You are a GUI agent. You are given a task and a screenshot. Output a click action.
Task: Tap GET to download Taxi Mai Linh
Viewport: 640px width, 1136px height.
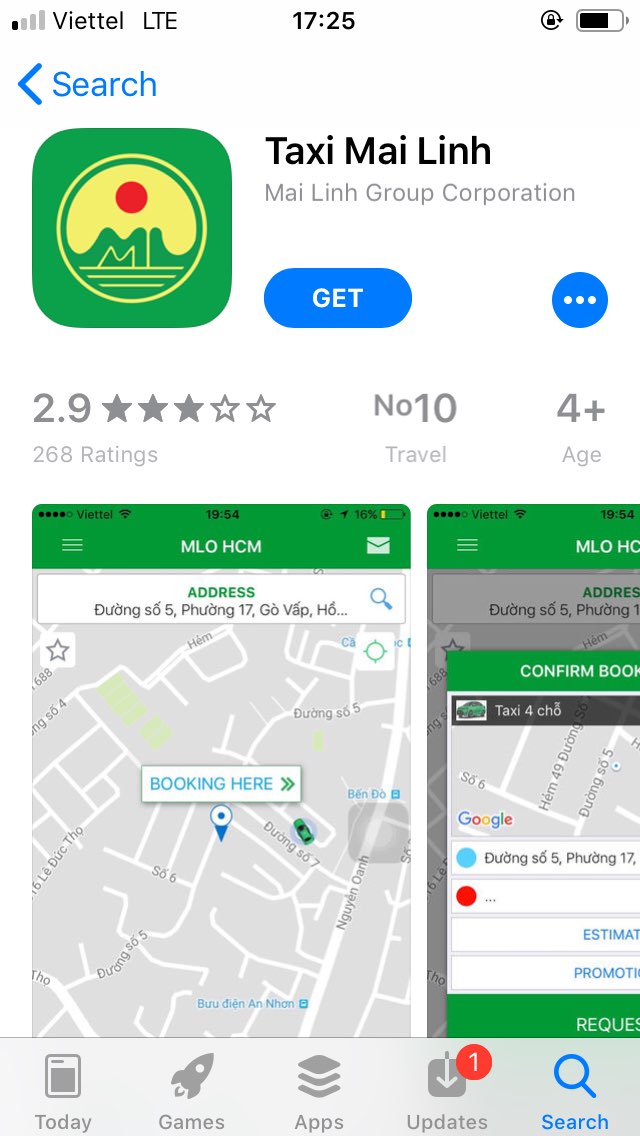tap(337, 298)
